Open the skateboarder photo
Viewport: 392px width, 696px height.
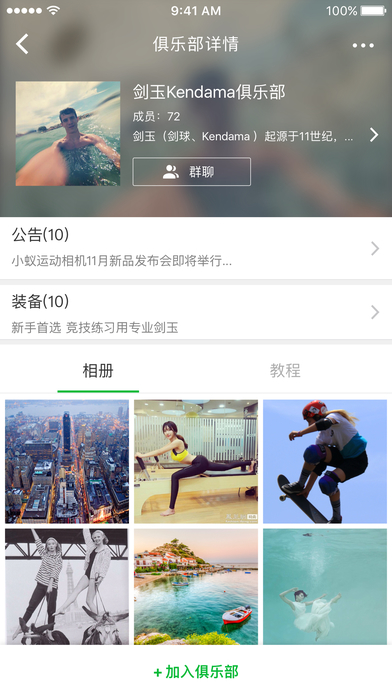point(325,462)
